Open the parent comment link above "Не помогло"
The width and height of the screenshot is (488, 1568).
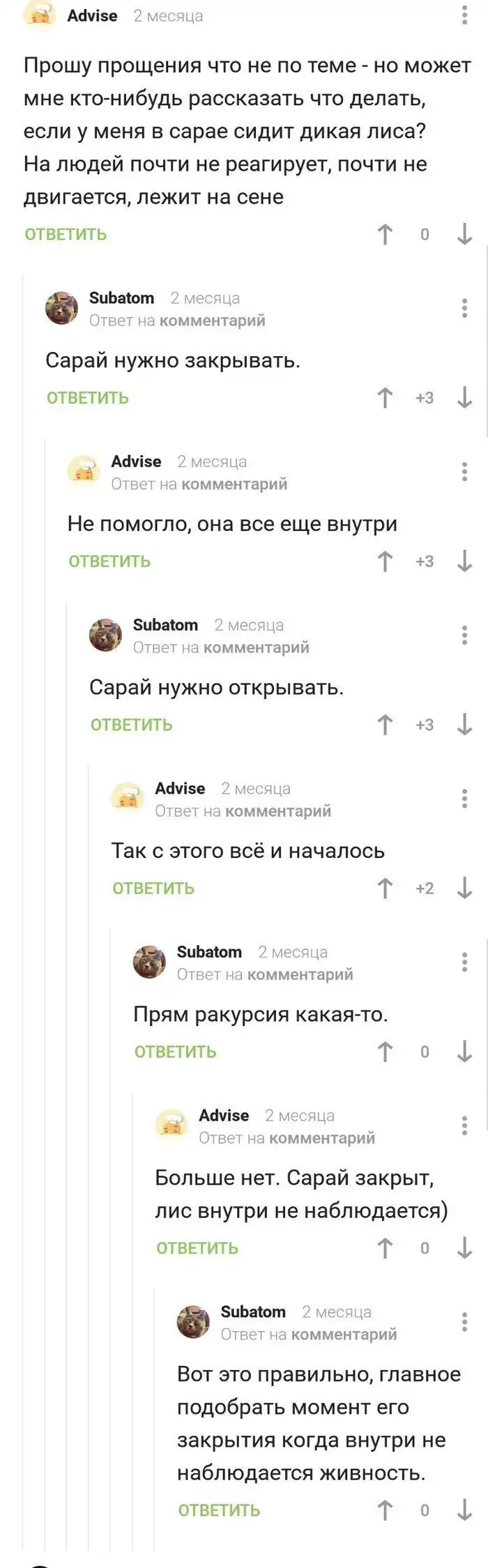pyautogui.click(x=234, y=484)
